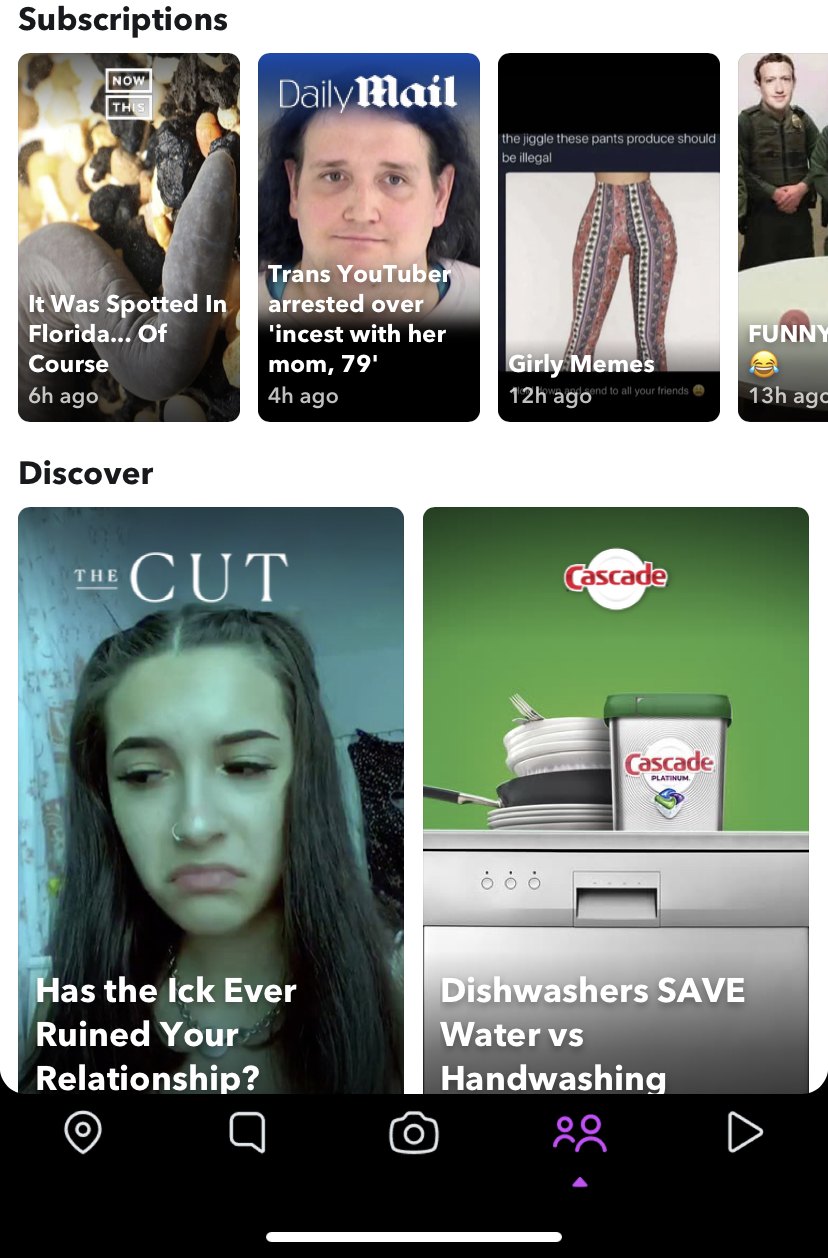Open the Girly Memes story
This screenshot has height=1258, width=828.
point(608,237)
